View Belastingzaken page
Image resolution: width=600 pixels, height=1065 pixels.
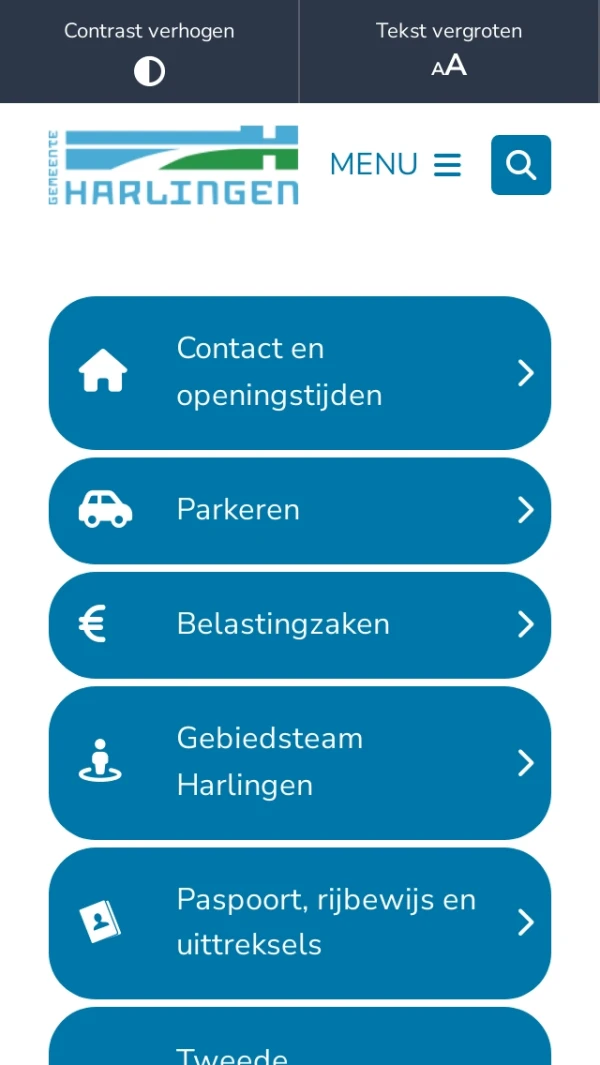click(x=299, y=624)
